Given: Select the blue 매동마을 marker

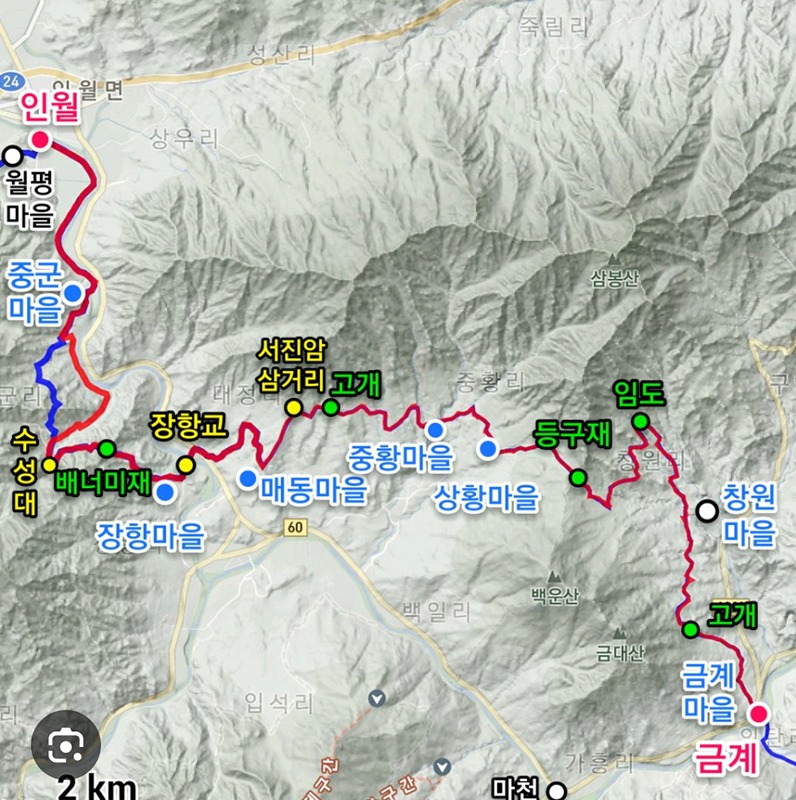Looking at the screenshot, I should [x=247, y=478].
